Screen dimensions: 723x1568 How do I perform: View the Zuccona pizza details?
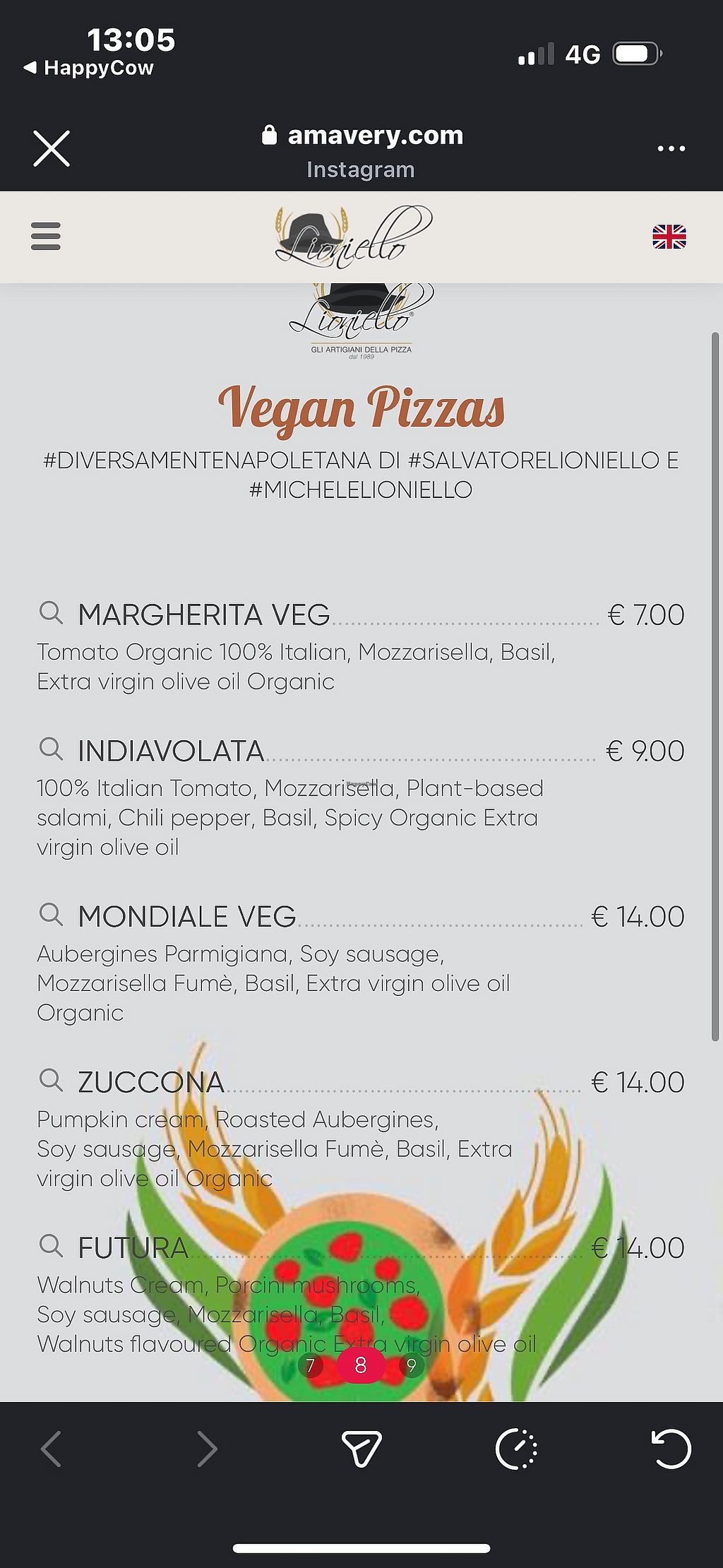pyautogui.click(x=51, y=1080)
